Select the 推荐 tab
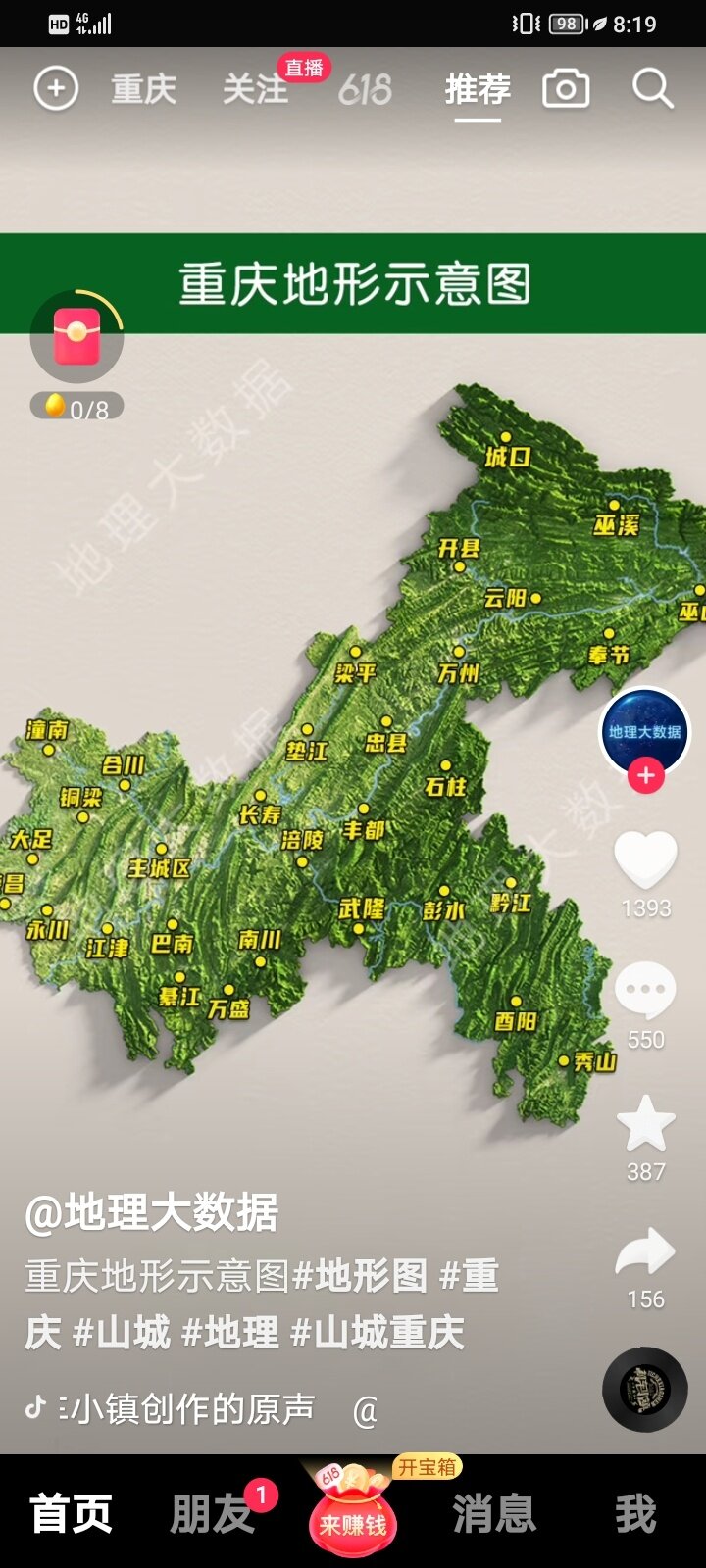Image resolution: width=706 pixels, height=1568 pixels. tap(478, 90)
